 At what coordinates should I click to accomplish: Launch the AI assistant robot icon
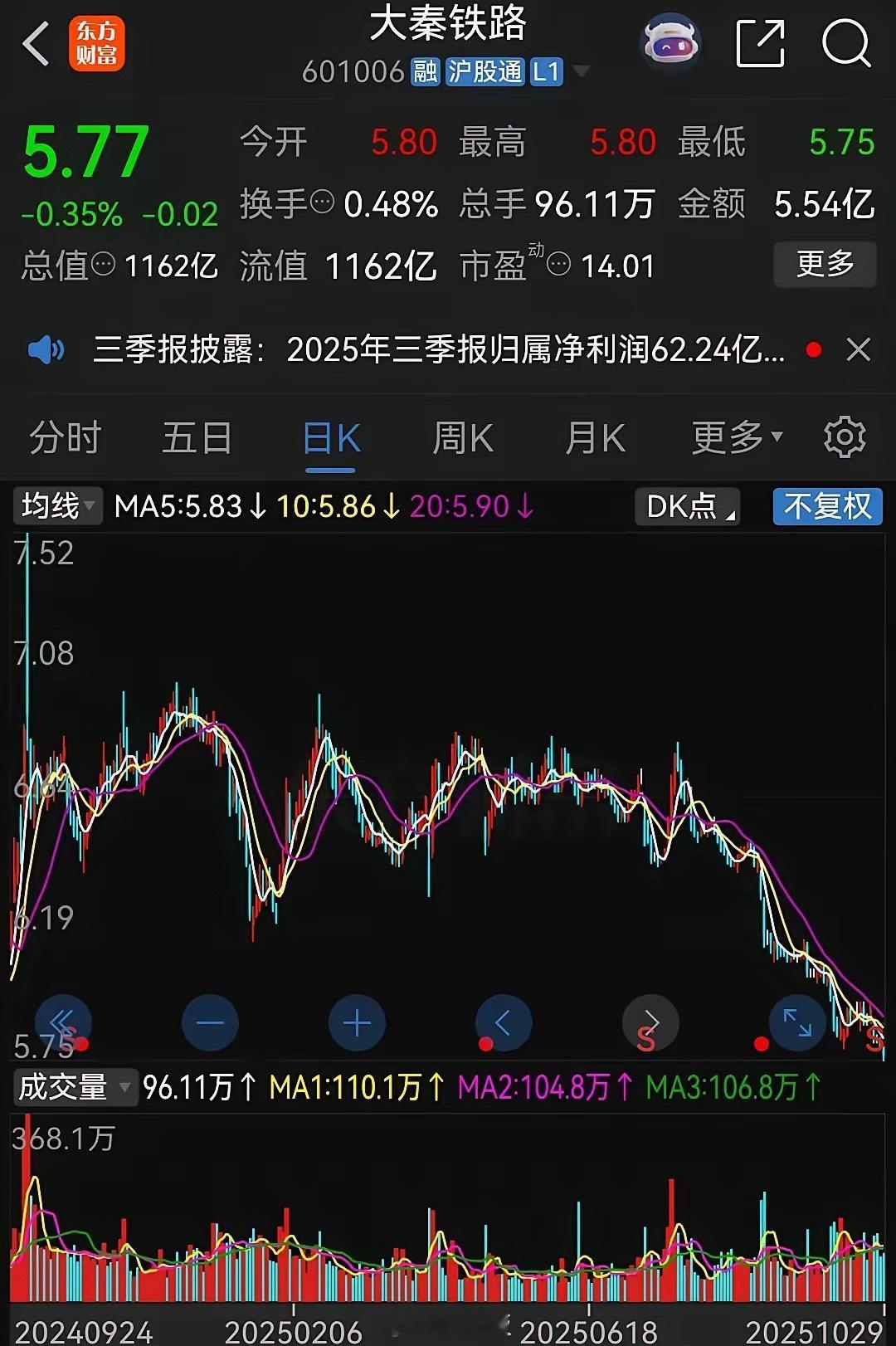tap(671, 43)
